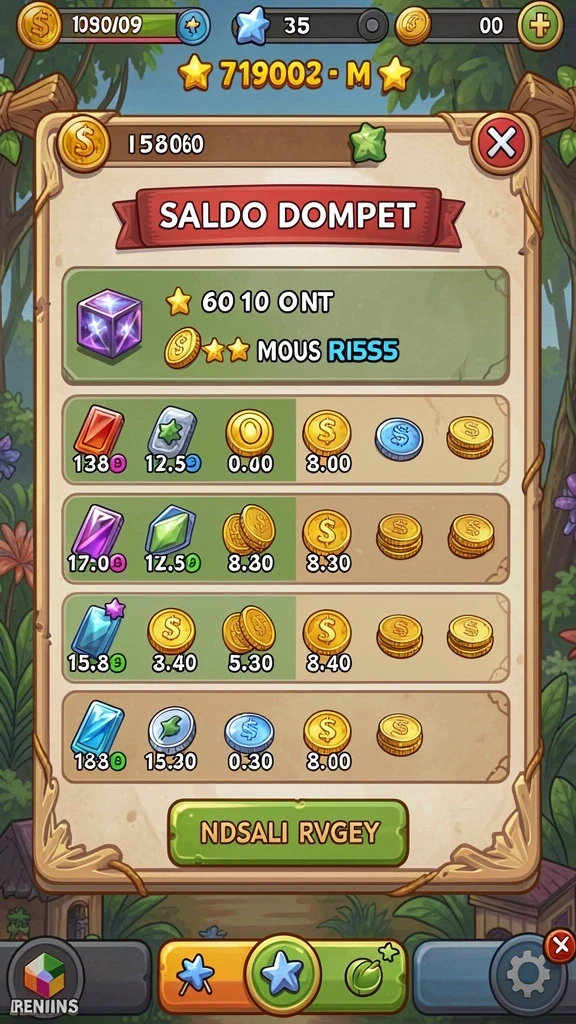This screenshot has height=1024, width=576.
Task: Choose the coin pack labeled 3.40
Action: [171, 640]
